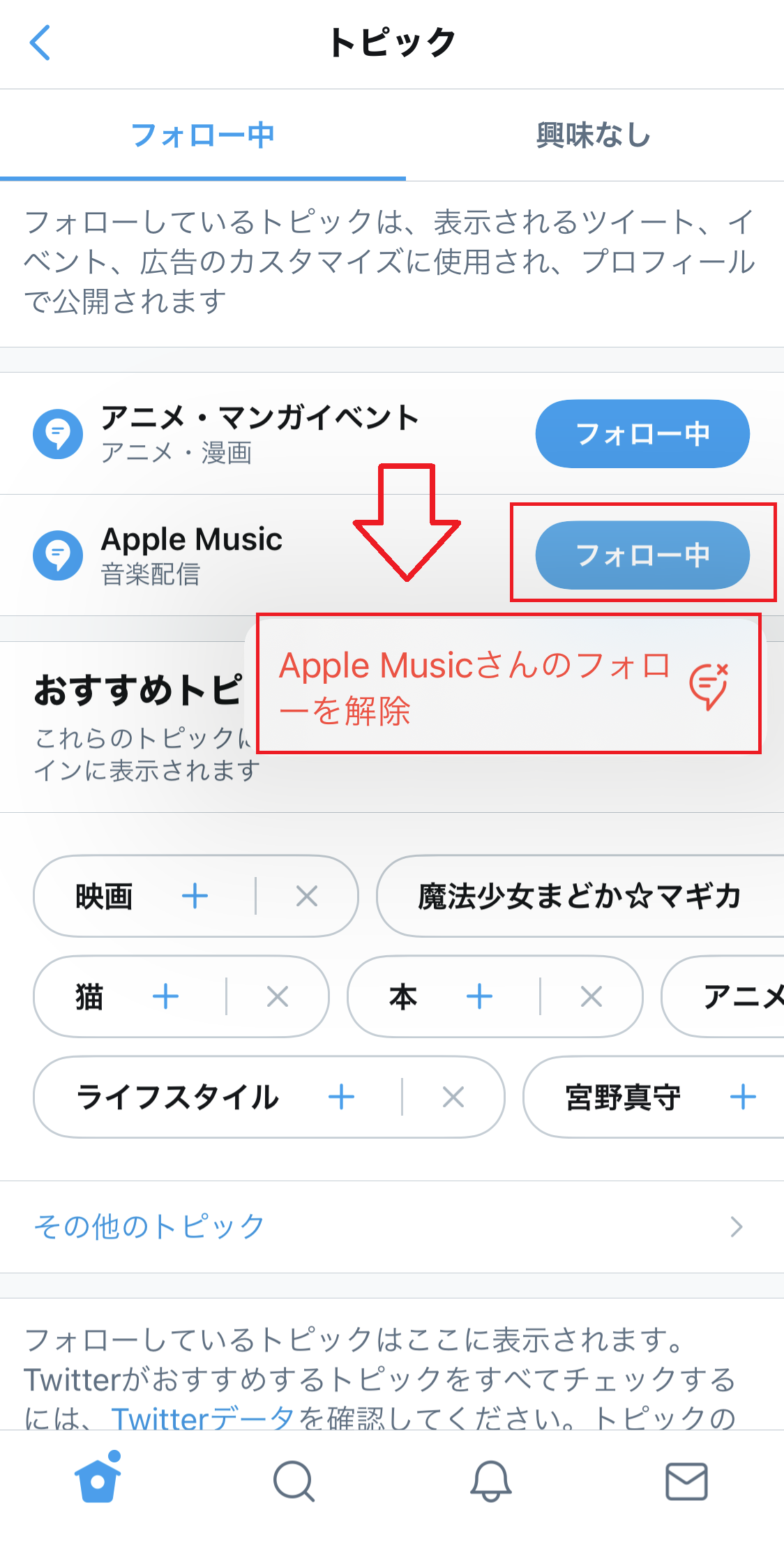Dismiss the ライフスタイル suggestion
Screen dimensions: 784x1558
pos(453,1097)
